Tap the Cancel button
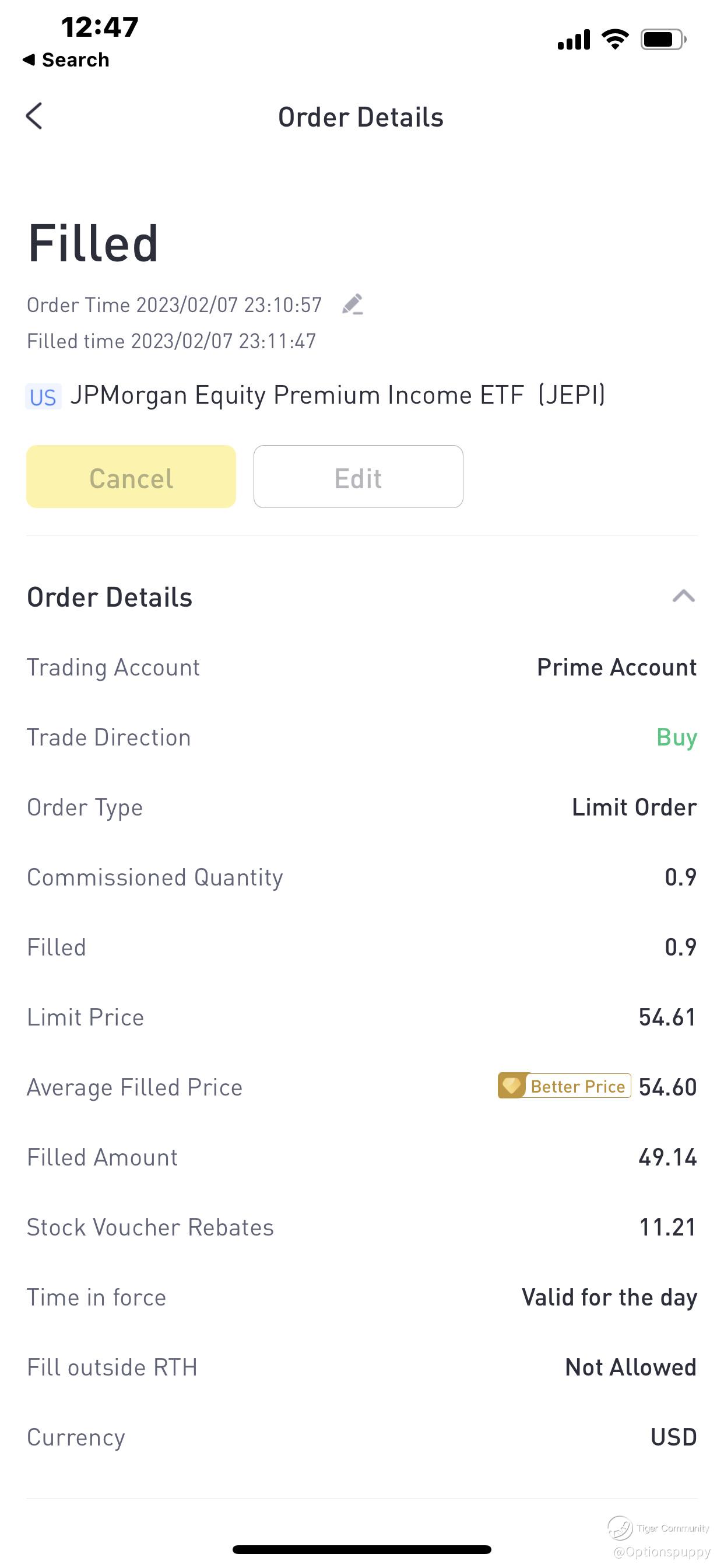724x1568 pixels. coord(131,477)
